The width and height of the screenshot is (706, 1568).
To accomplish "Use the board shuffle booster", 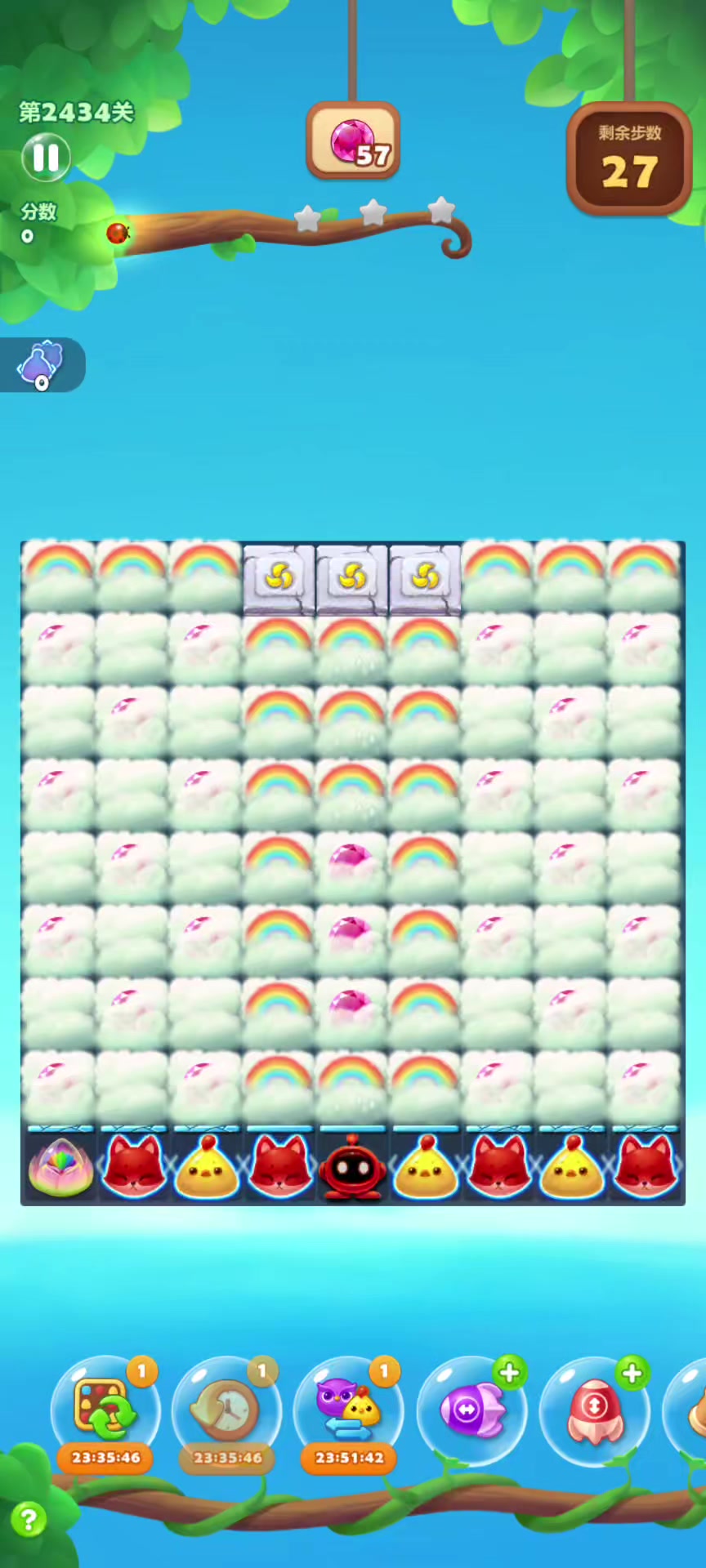I will pos(105,1410).
